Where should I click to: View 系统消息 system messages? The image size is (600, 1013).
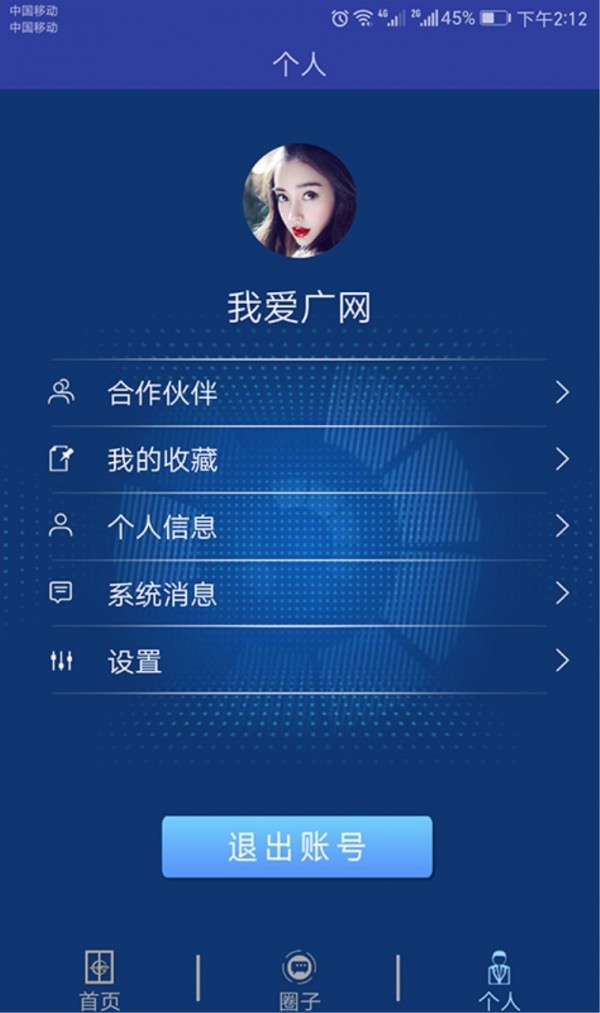coord(300,594)
